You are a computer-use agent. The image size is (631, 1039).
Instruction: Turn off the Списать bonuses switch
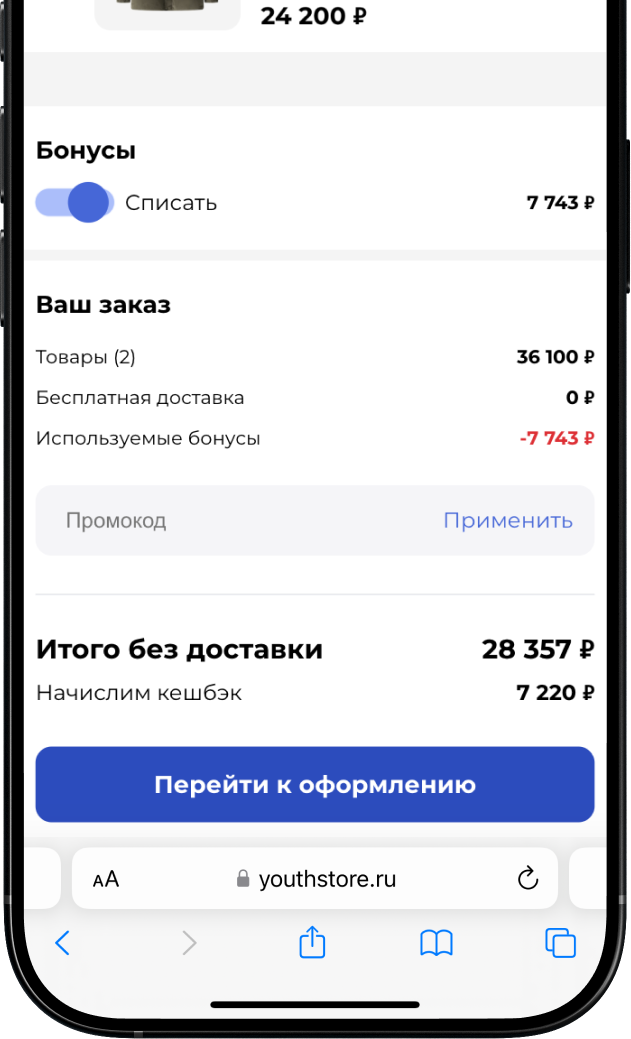coord(75,203)
